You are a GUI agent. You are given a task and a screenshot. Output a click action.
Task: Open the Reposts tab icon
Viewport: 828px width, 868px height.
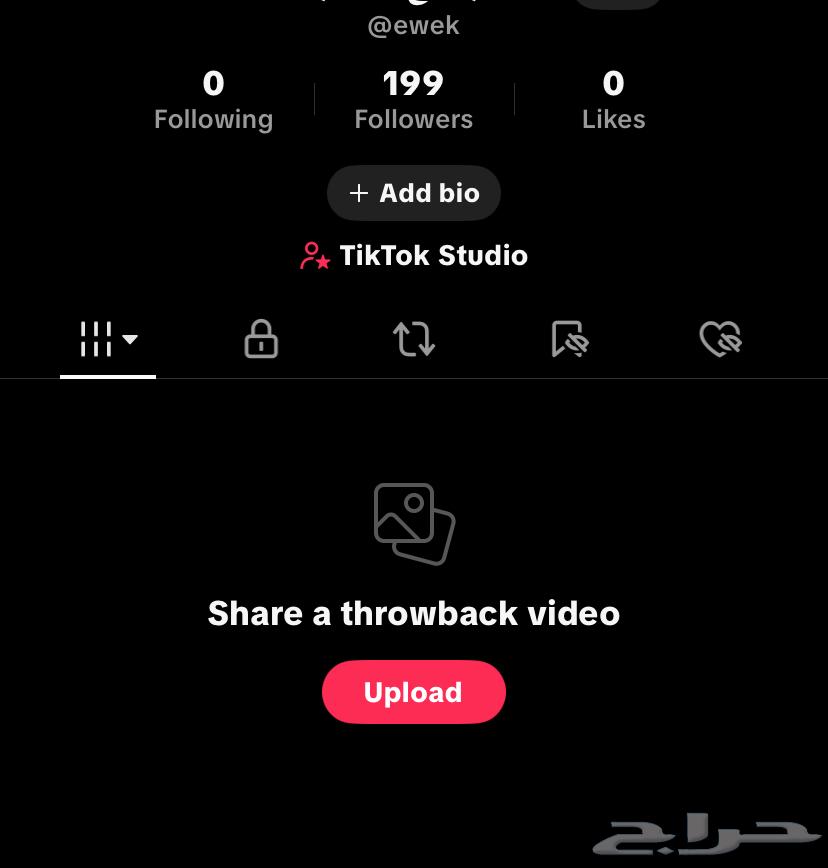tap(414, 339)
